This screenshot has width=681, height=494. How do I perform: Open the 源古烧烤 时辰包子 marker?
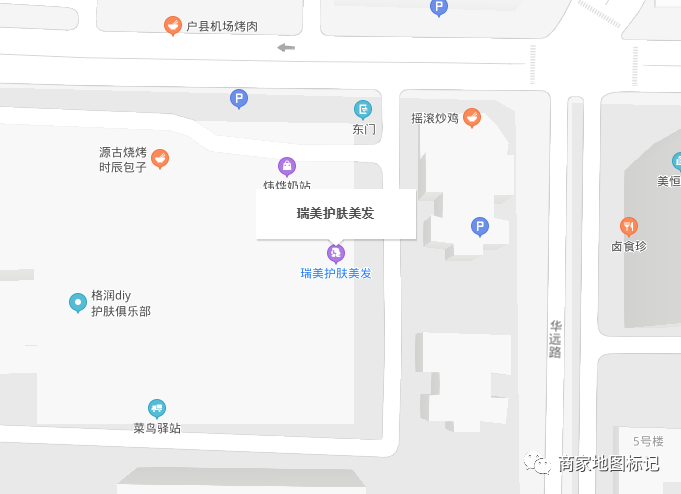click(160, 158)
